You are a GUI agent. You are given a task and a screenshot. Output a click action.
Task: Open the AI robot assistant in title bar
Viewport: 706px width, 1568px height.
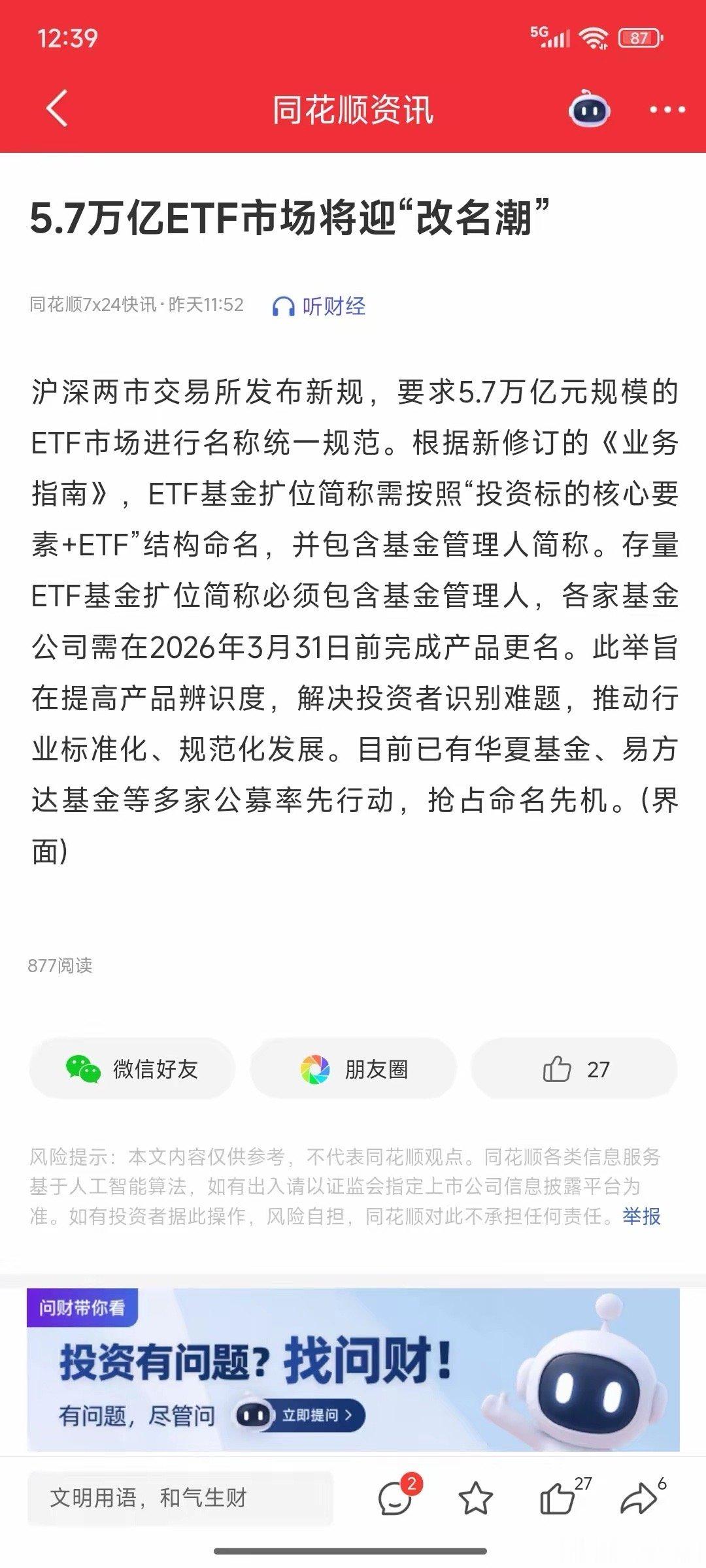coord(589,111)
